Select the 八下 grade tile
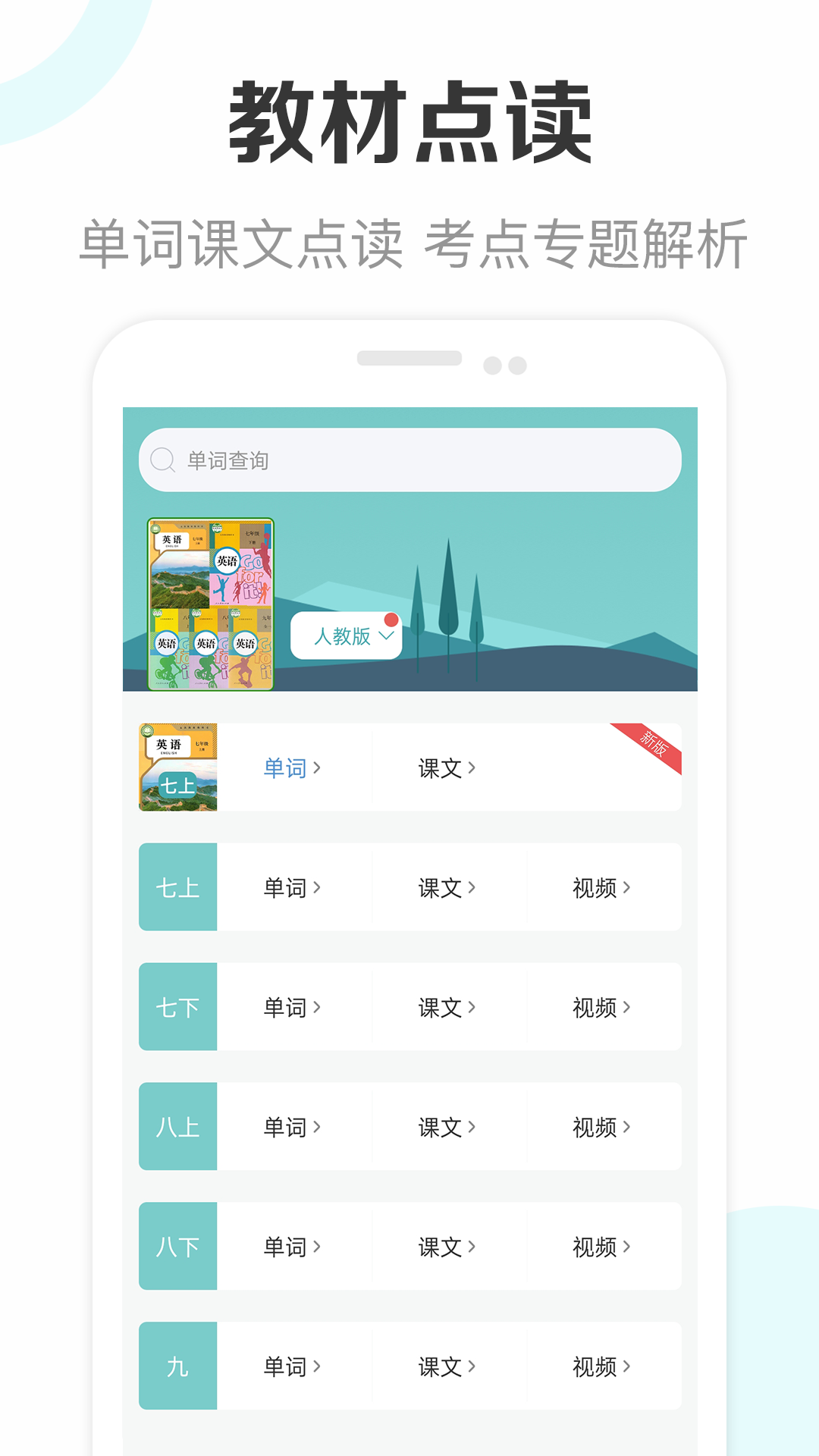Screen dimensions: 819x1456 (x=177, y=1246)
